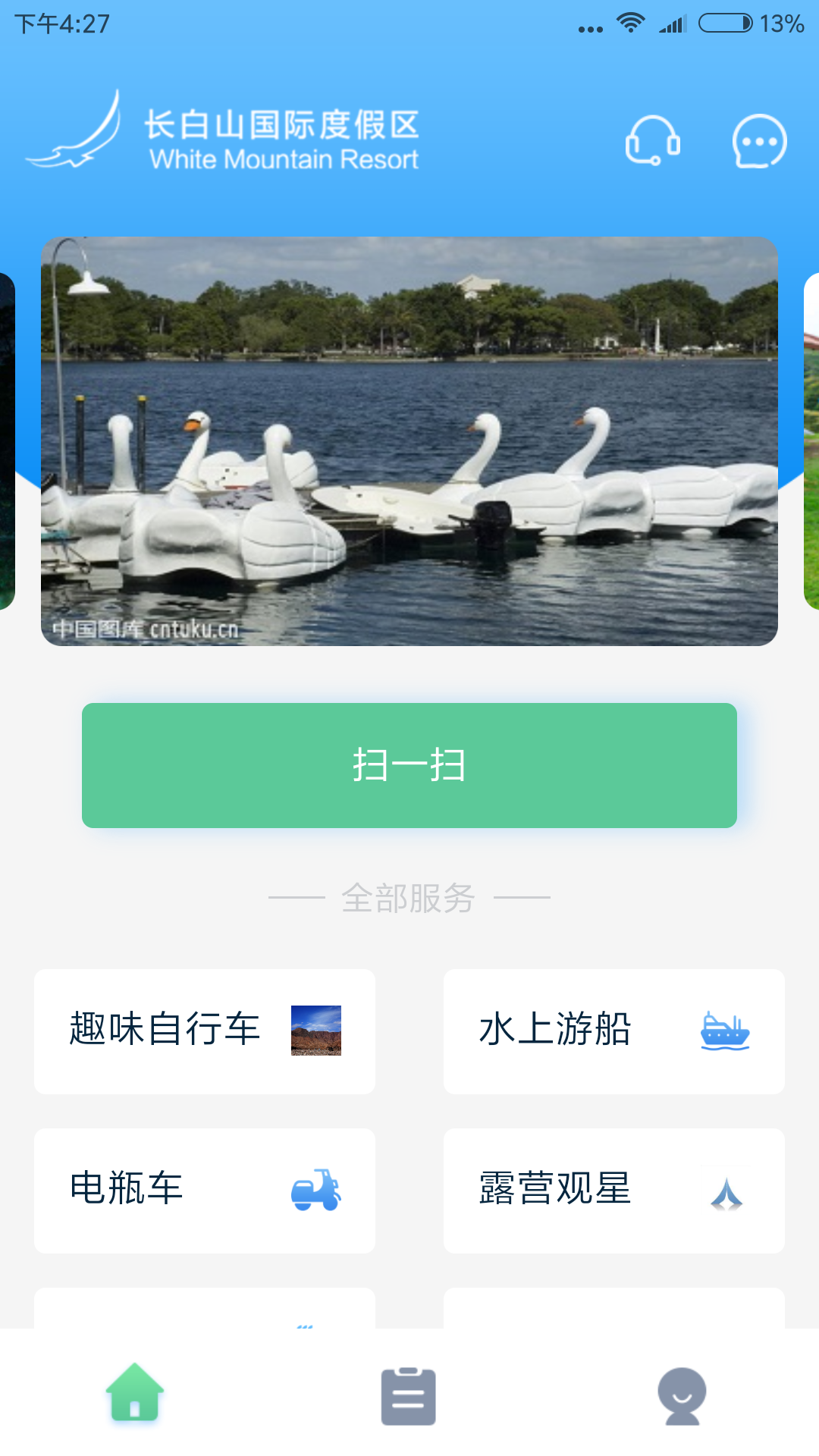
Task: Open the chat messages icon
Action: pyautogui.click(x=758, y=140)
